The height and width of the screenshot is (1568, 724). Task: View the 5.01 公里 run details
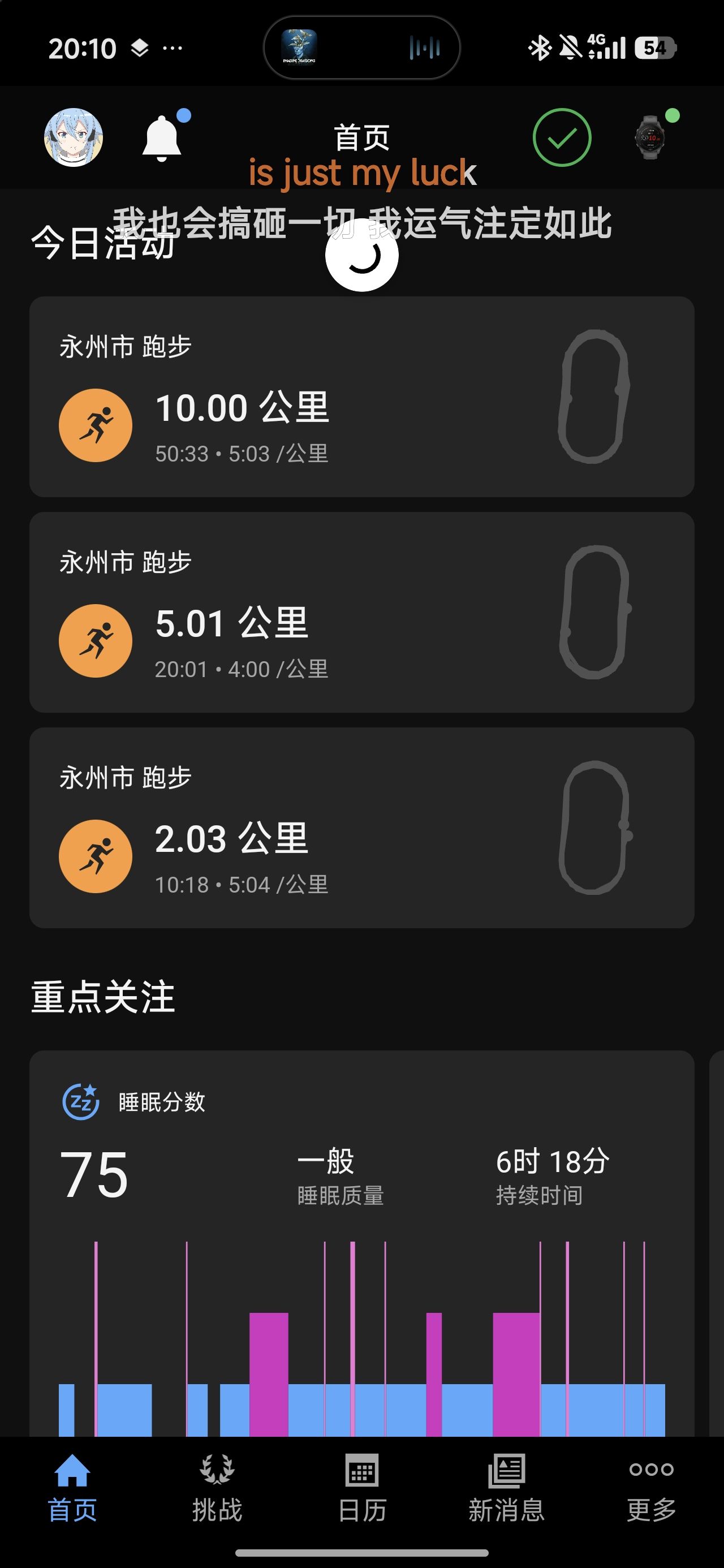point(361,613)
